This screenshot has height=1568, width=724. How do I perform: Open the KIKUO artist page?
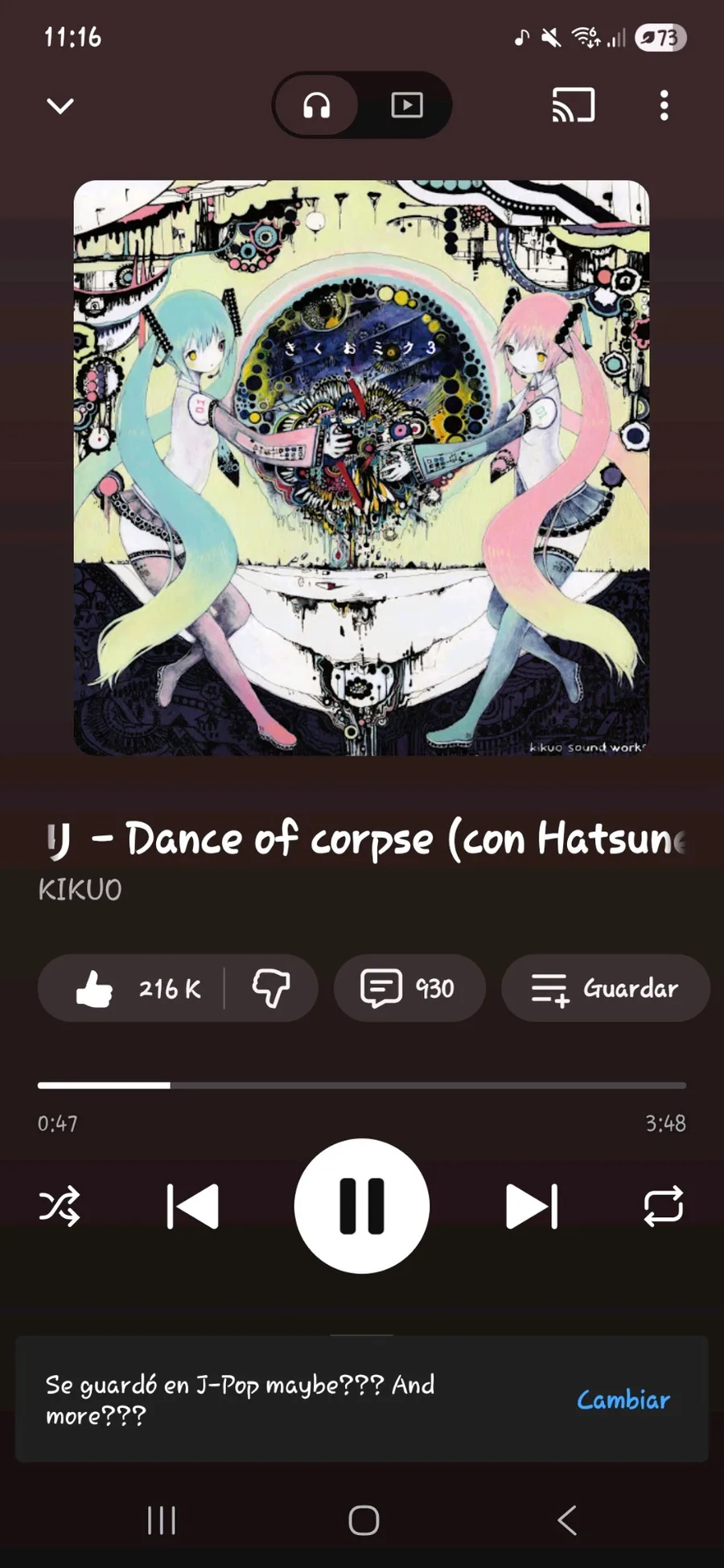coord(80,890)
